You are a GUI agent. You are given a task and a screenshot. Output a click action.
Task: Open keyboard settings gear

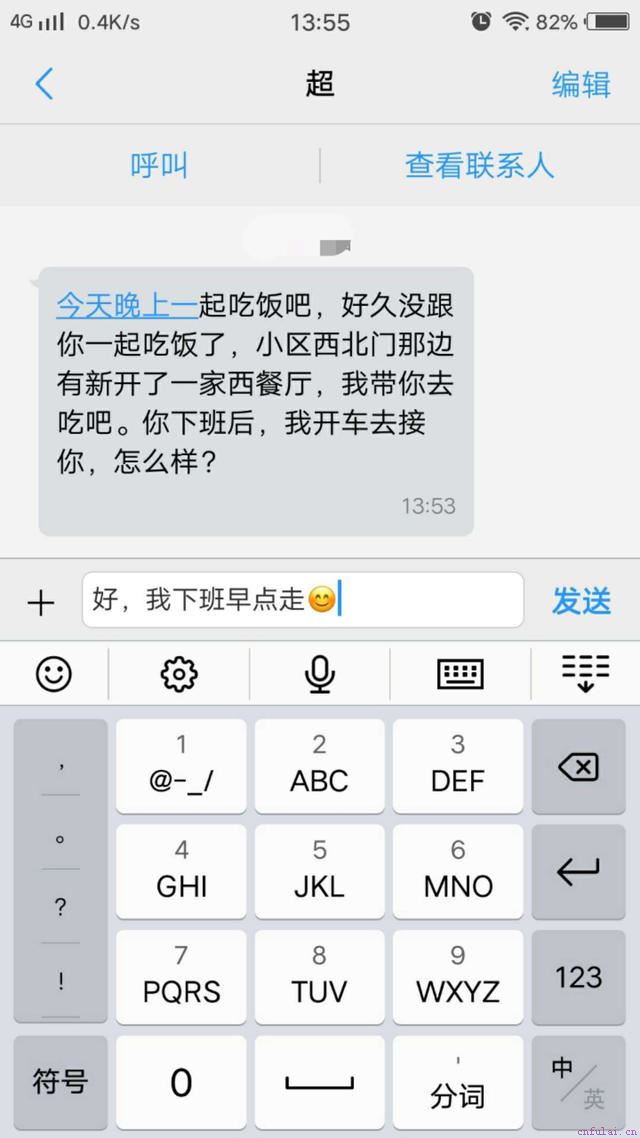click(179, 674)
